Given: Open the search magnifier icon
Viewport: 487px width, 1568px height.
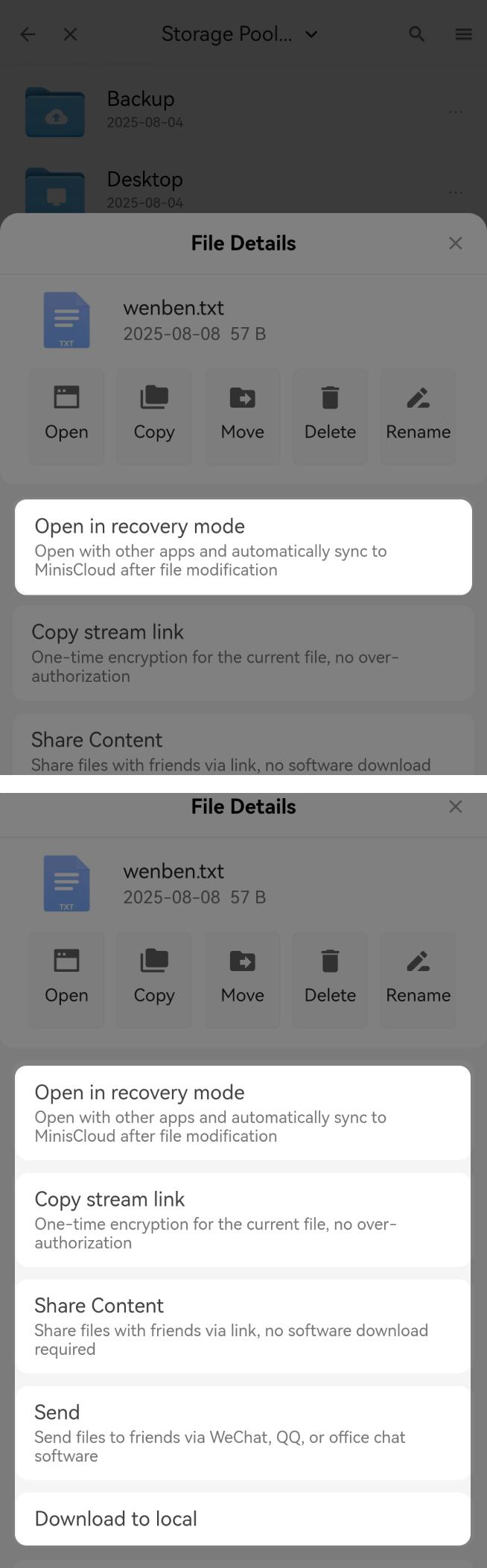Looking at the screenshot, I should [x=417, y=34].
